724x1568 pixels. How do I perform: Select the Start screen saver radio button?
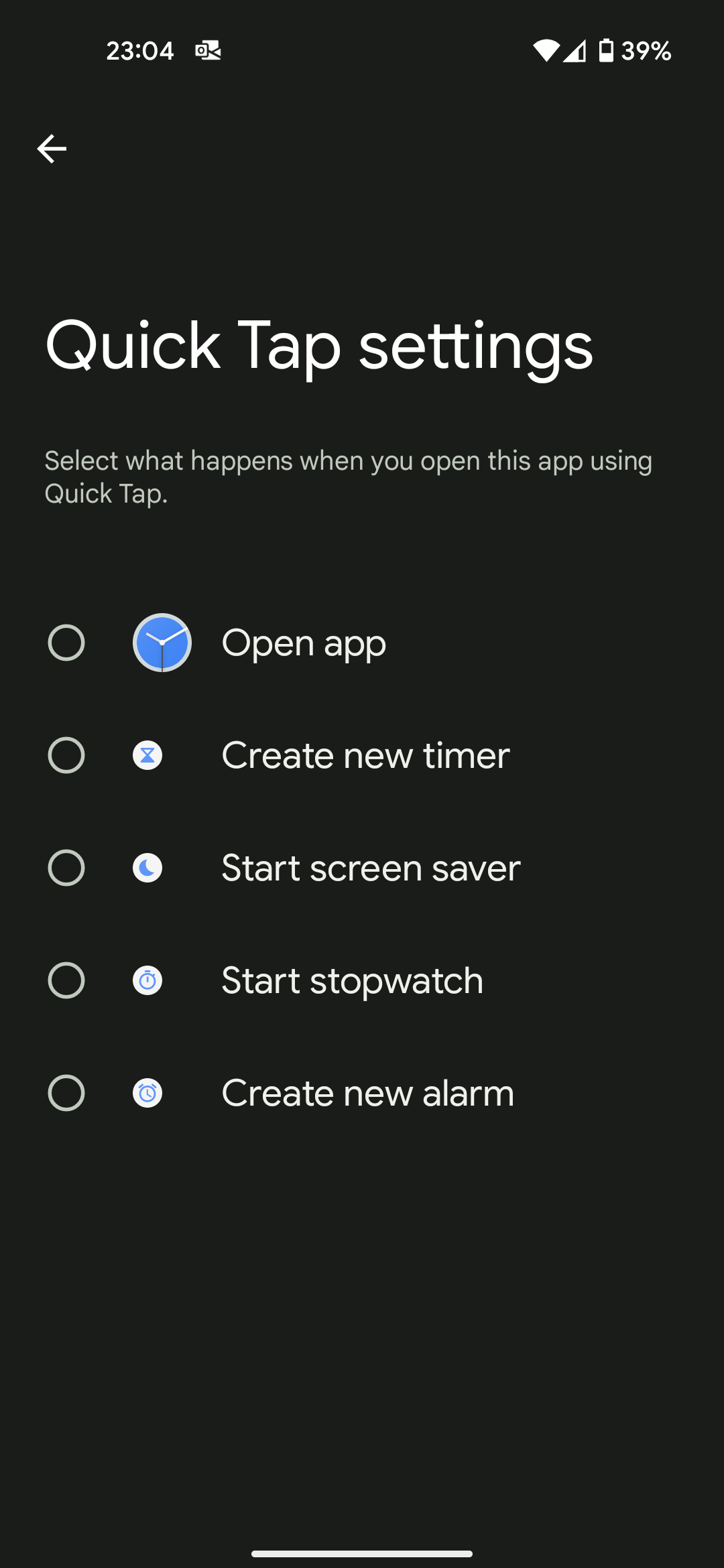point(66,868)
